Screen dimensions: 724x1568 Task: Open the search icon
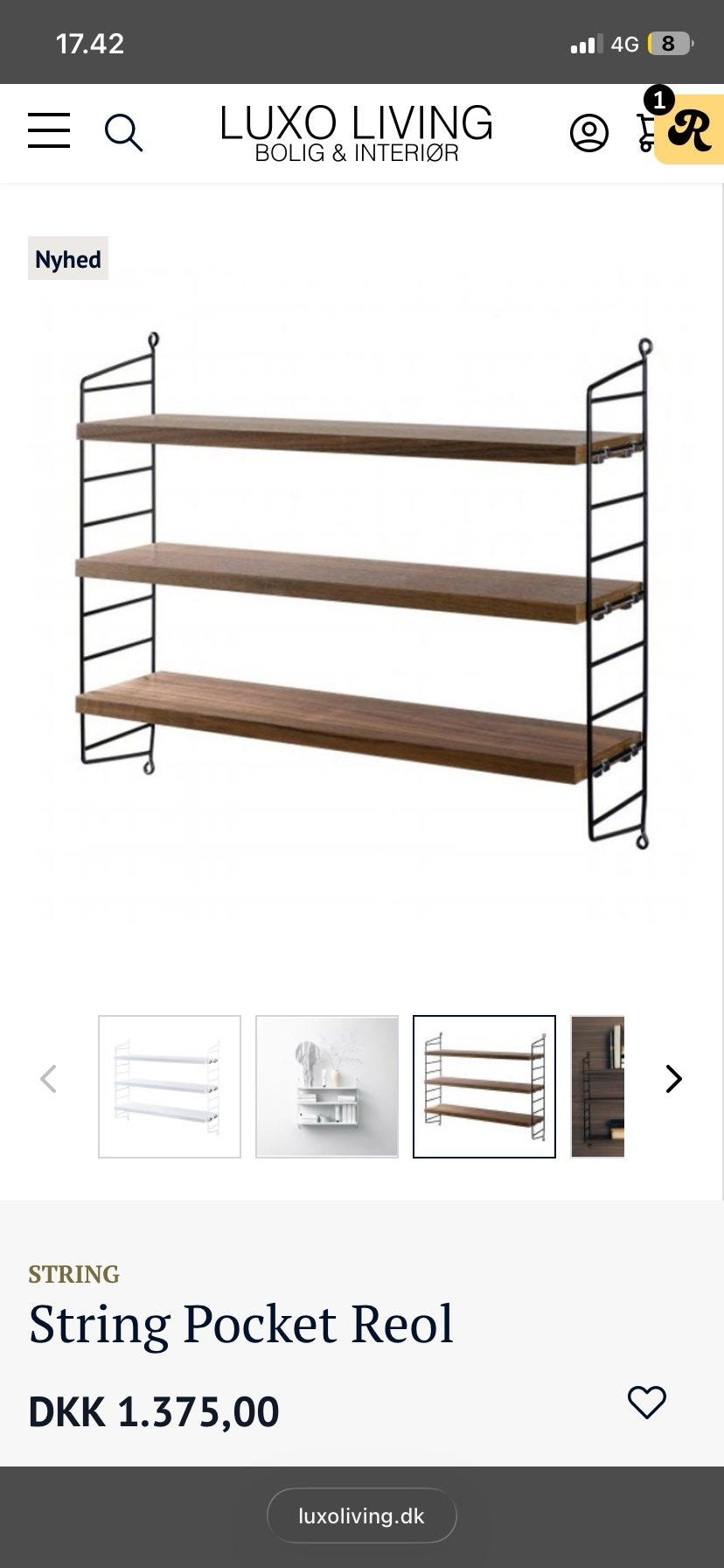coord(123,133)
